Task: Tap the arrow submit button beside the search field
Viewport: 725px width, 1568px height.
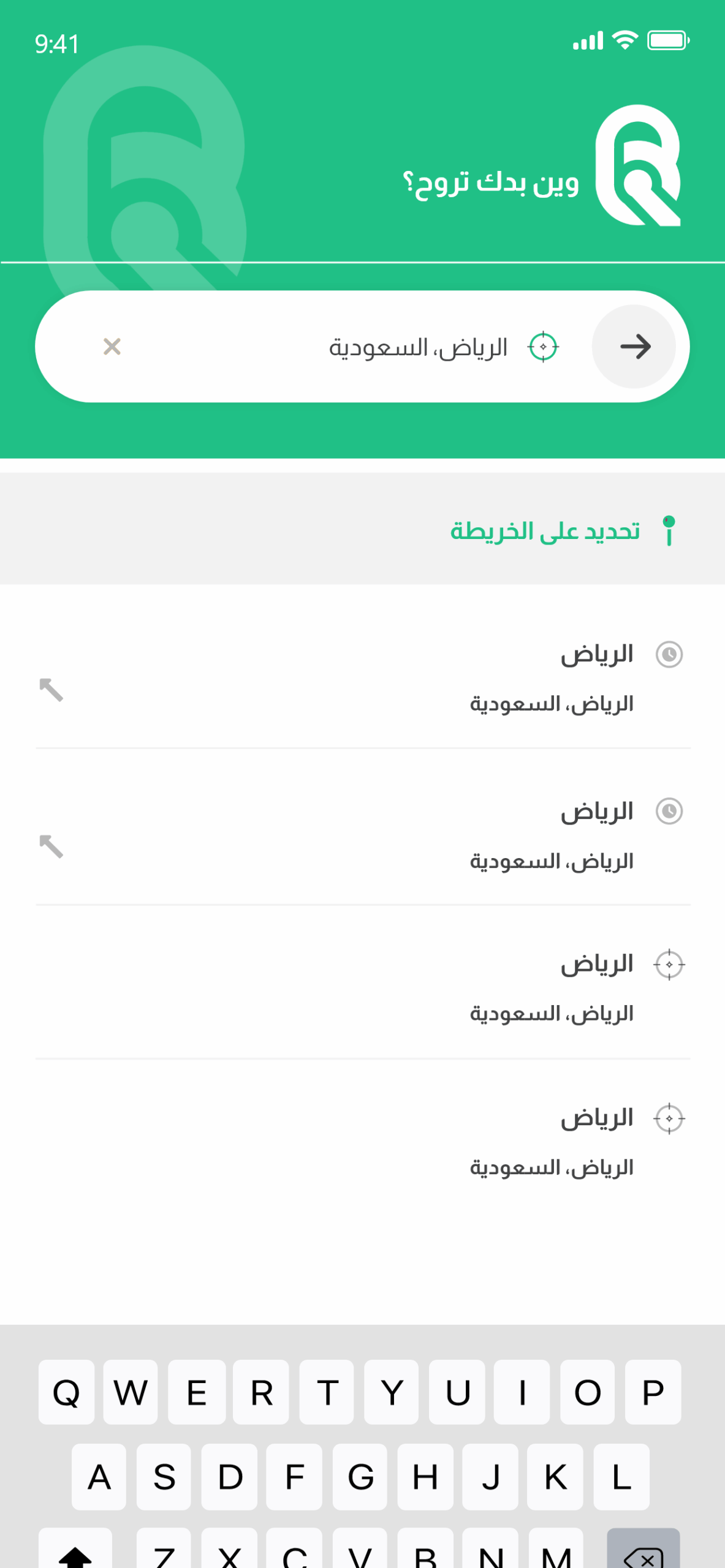Action: click(x=635, y=346)
